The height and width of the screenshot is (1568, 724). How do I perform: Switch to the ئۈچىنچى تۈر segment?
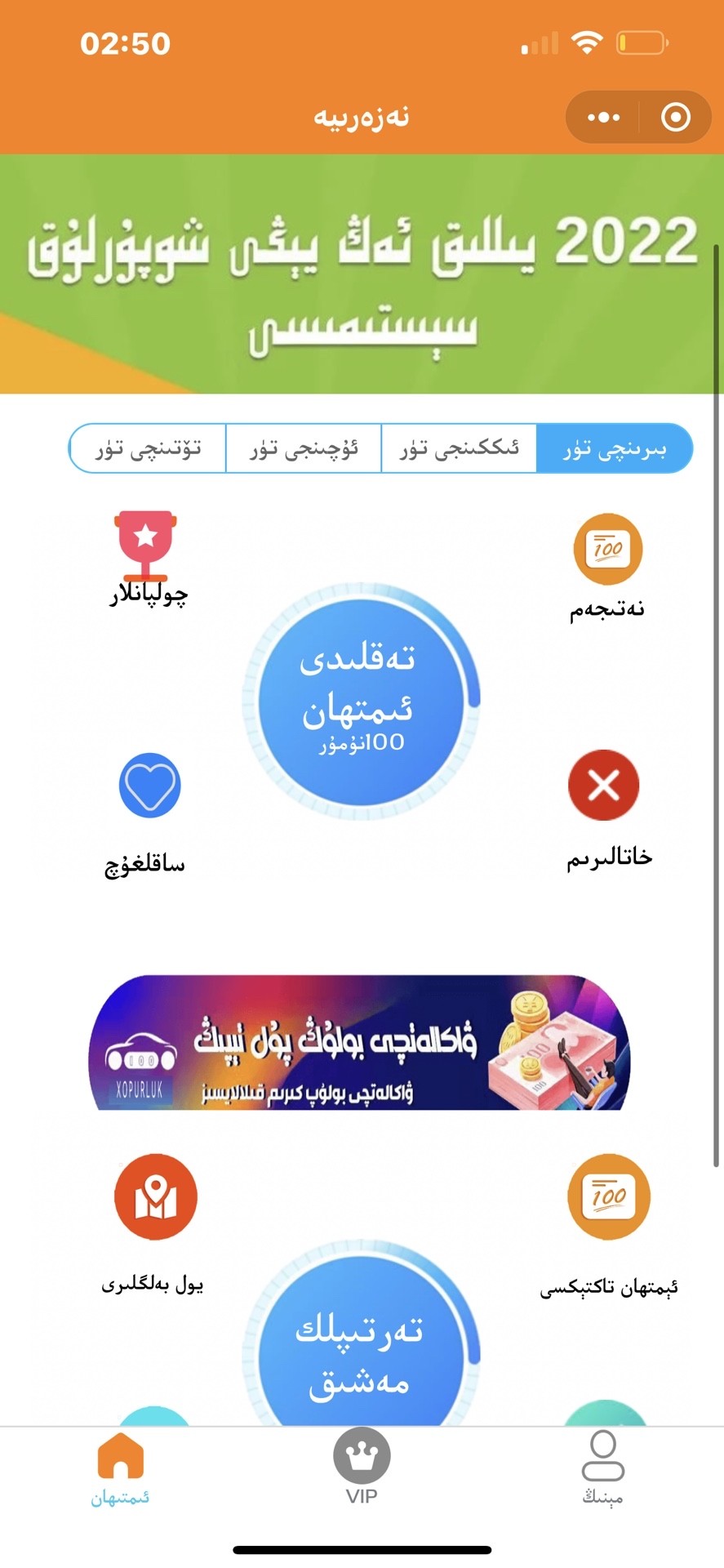click(304, 448)
